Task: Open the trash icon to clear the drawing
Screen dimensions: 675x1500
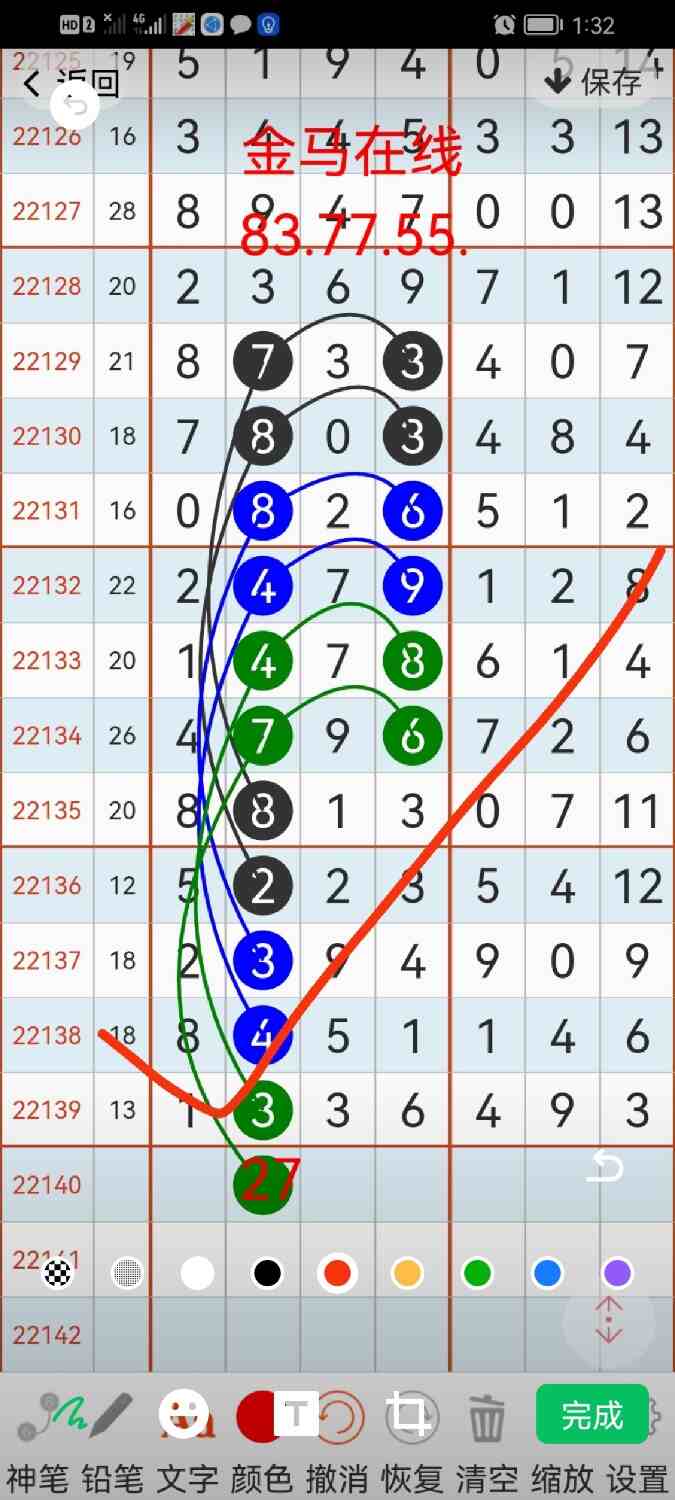Action: [486, 1417]
